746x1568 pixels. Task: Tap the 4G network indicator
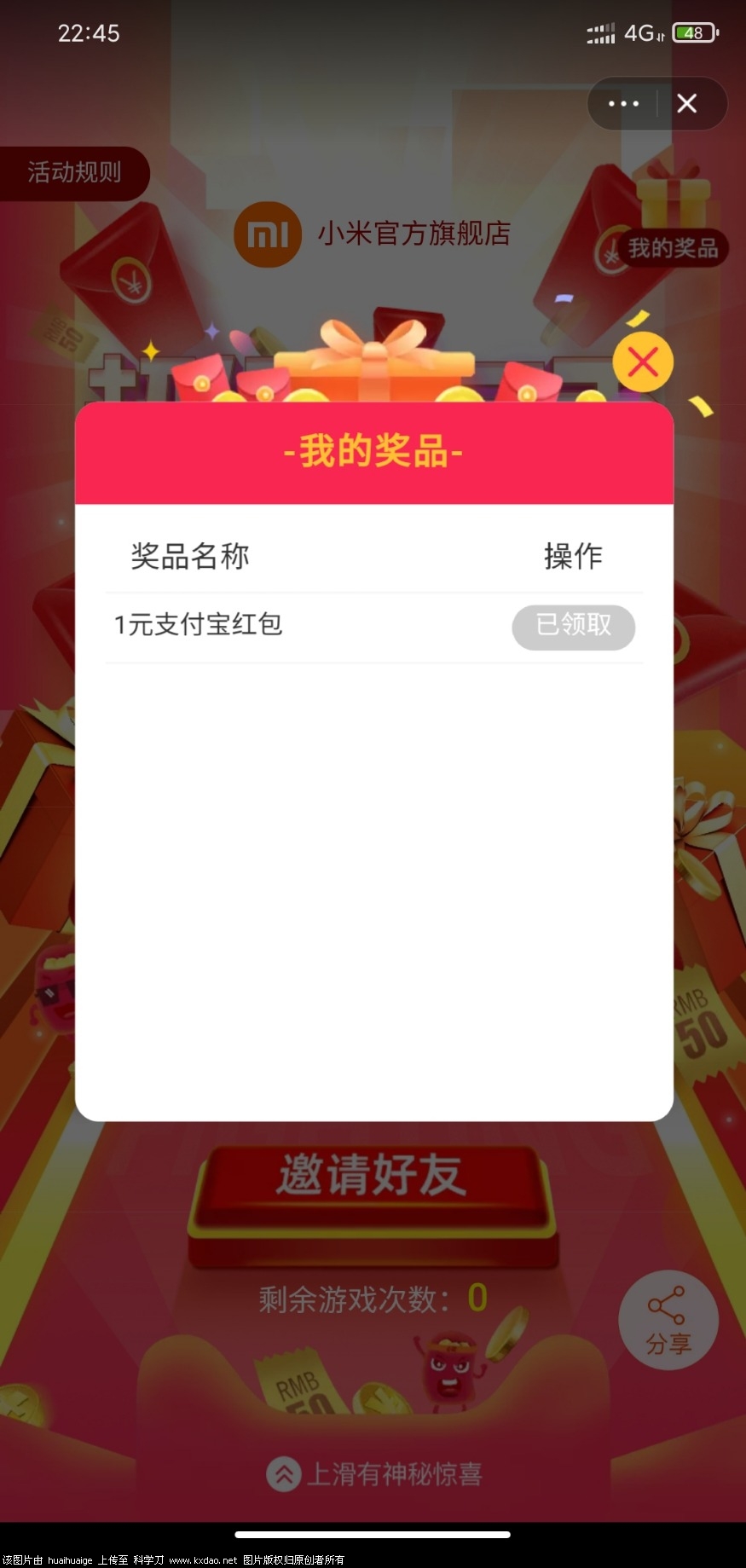point(641,31)
